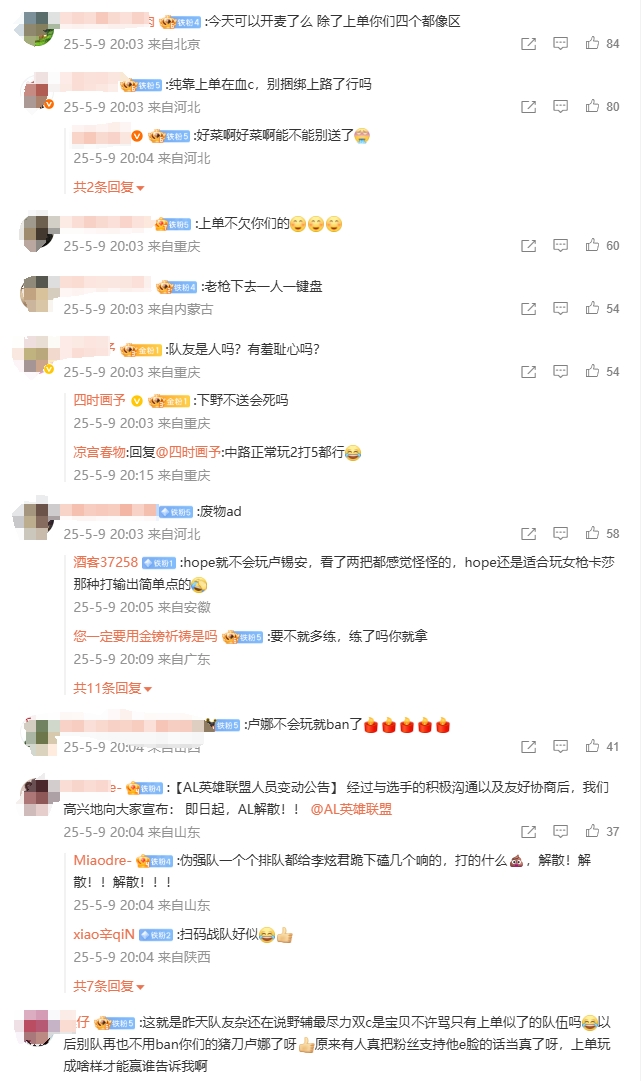The image size is (641, 1081).
Task: View profile of 您一定要用金镑祈祷是吗
Action: pyautogui.click(x=145, y=636)
